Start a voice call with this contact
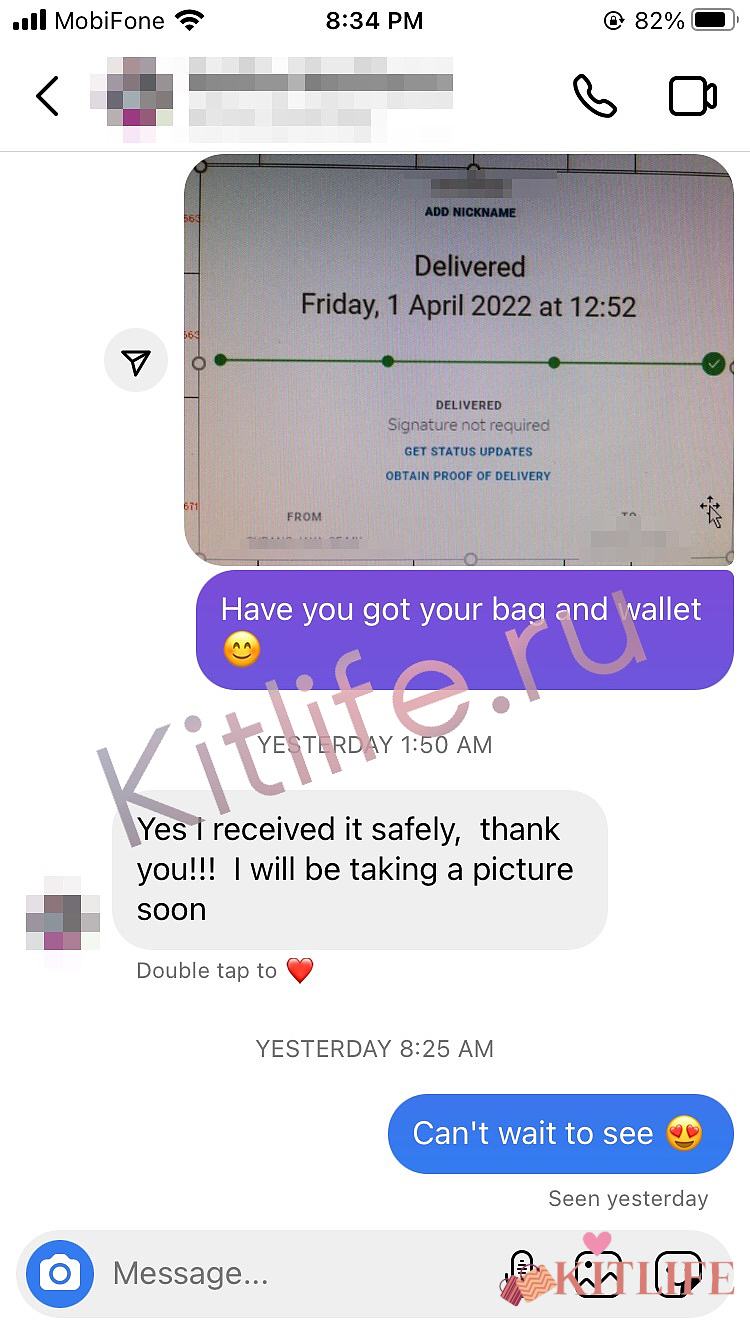The image size is (750, 1334). point(594,96)
